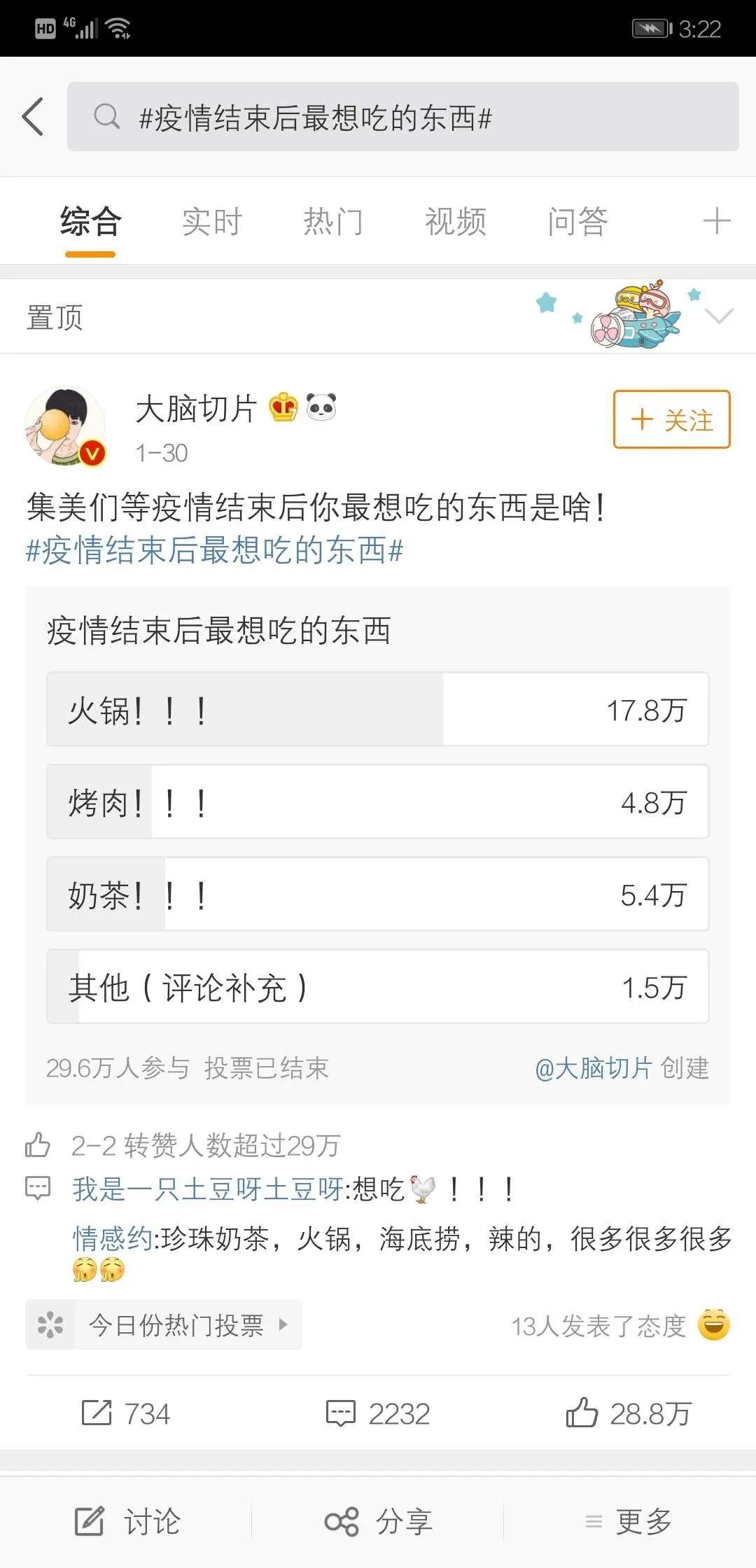Go back using the top-left arrow

click(x=33, y=116)
